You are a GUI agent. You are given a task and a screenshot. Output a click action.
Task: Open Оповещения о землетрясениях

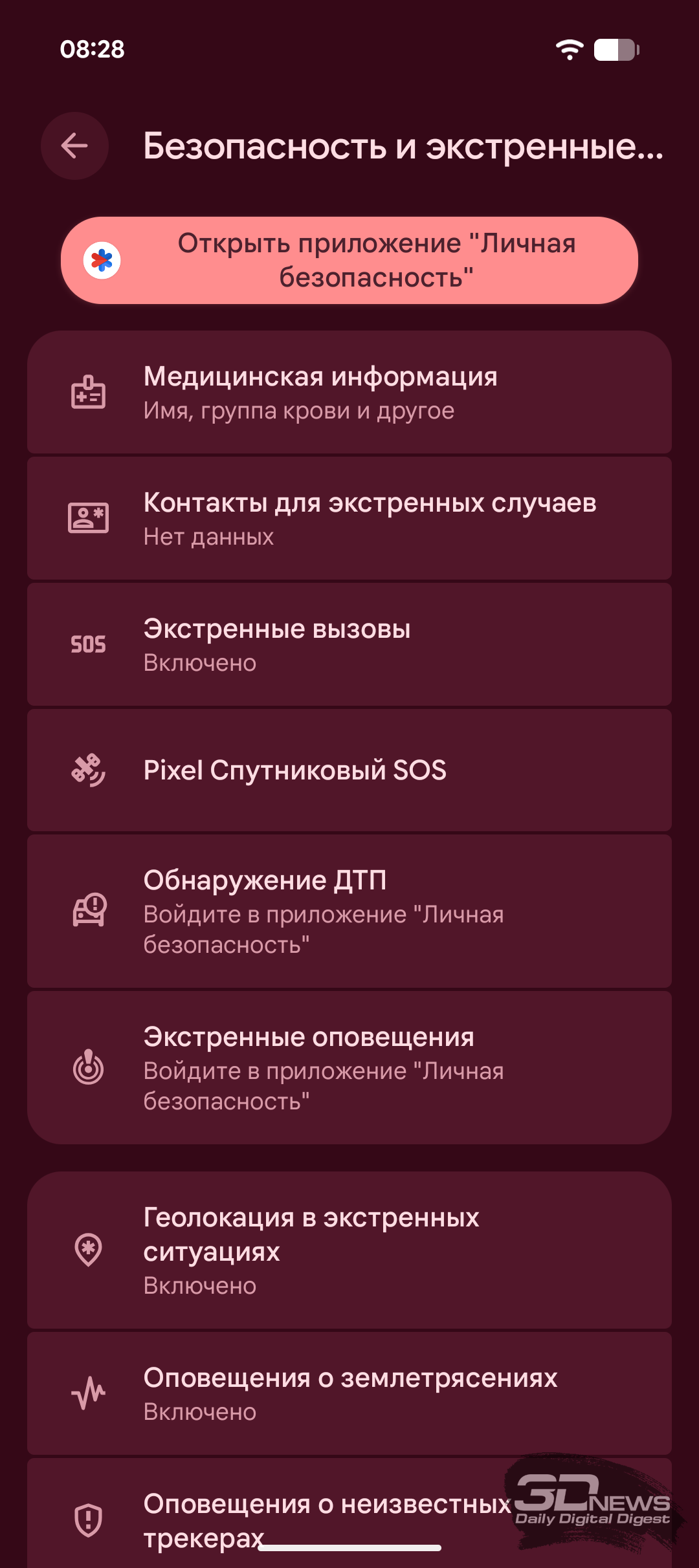349,1393
